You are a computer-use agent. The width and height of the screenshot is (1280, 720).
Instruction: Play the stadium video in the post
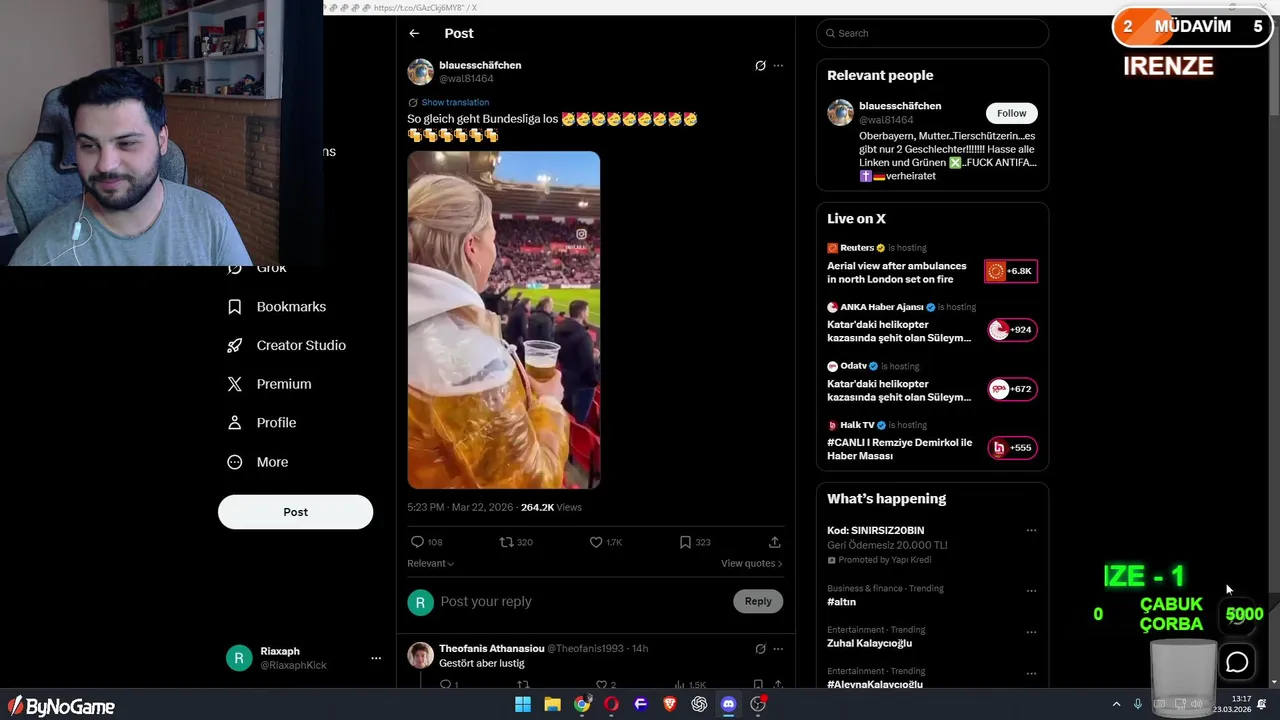(x=503, y=320)
